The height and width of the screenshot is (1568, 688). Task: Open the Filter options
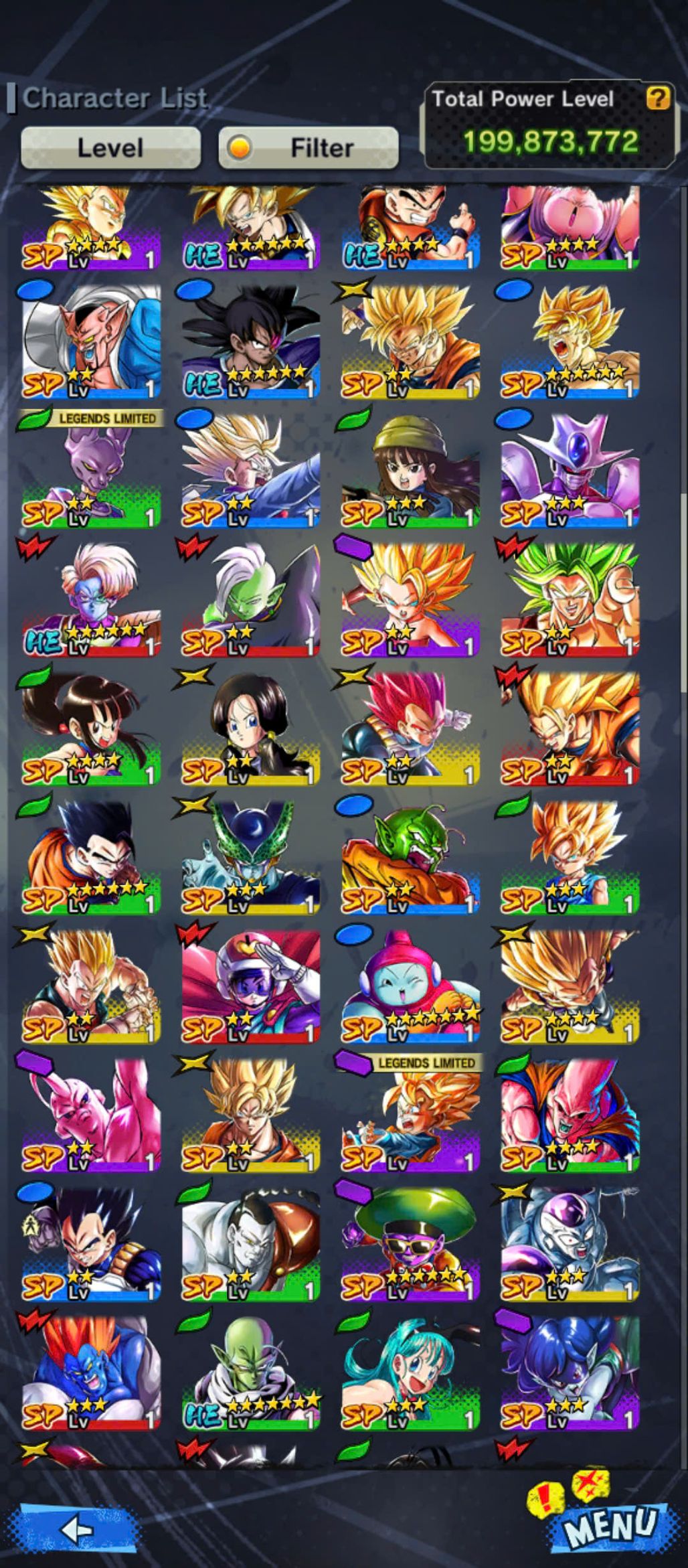point(309,147)
